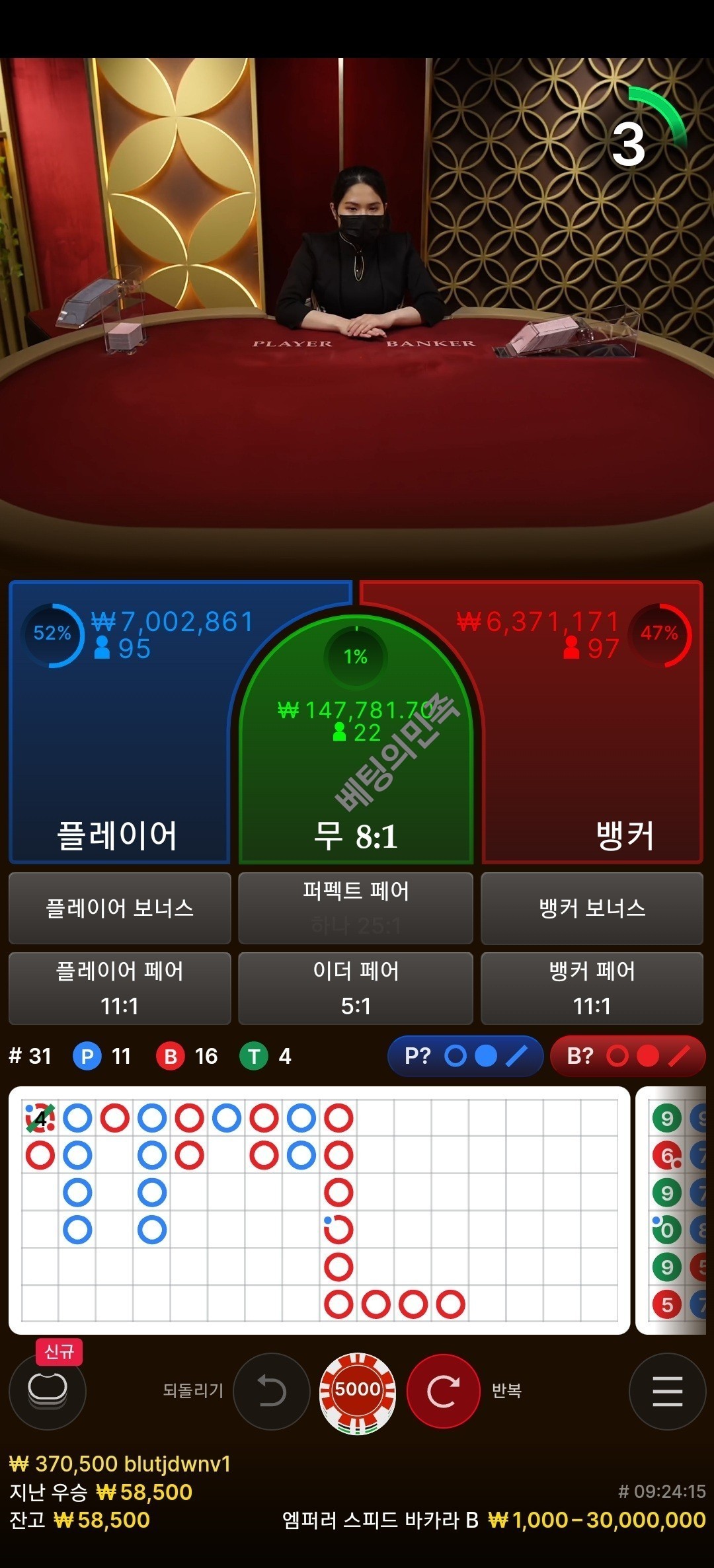Select the 뱅커 보너스 side bet

click(592, 908)
